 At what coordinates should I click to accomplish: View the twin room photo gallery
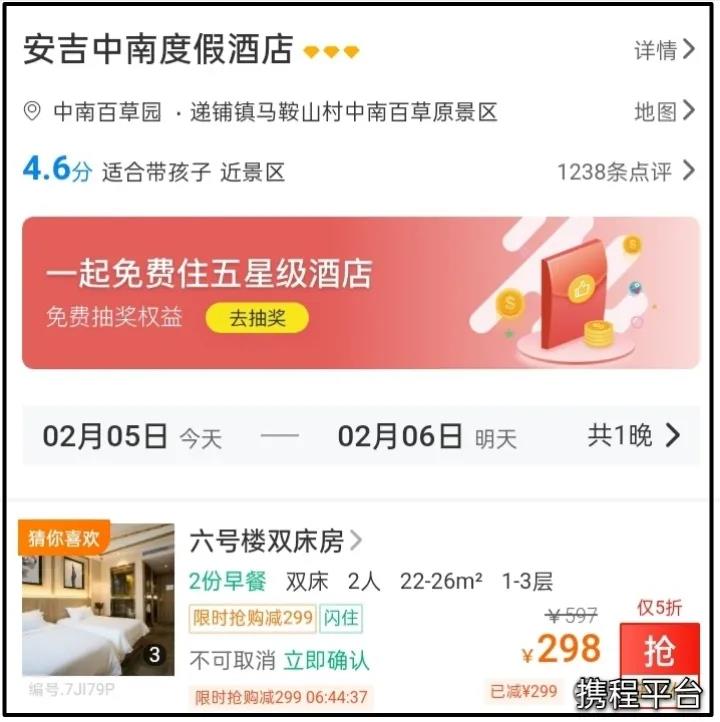click(x=98, y=598)
